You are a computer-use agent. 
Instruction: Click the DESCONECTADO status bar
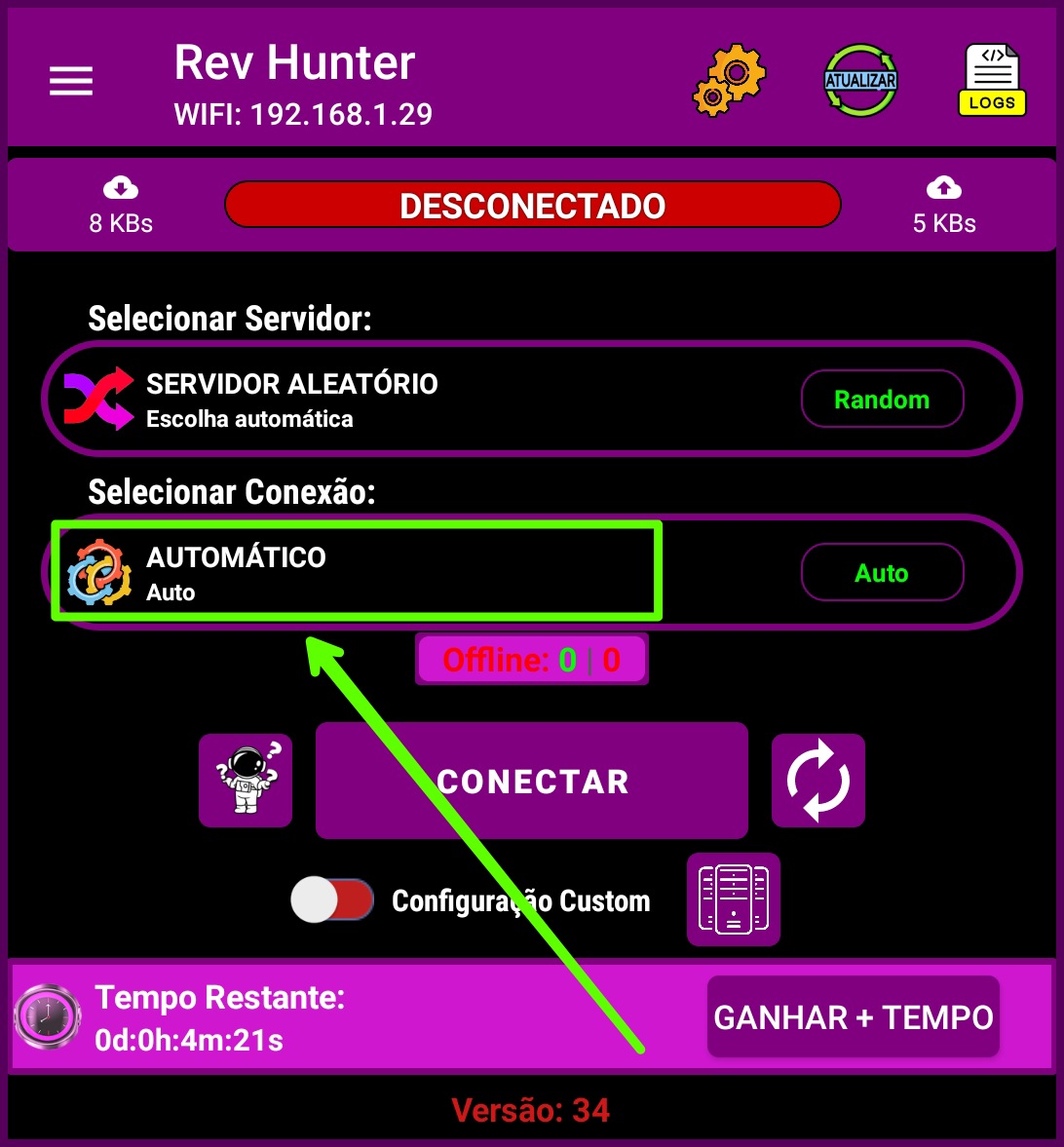coord(532,205)
